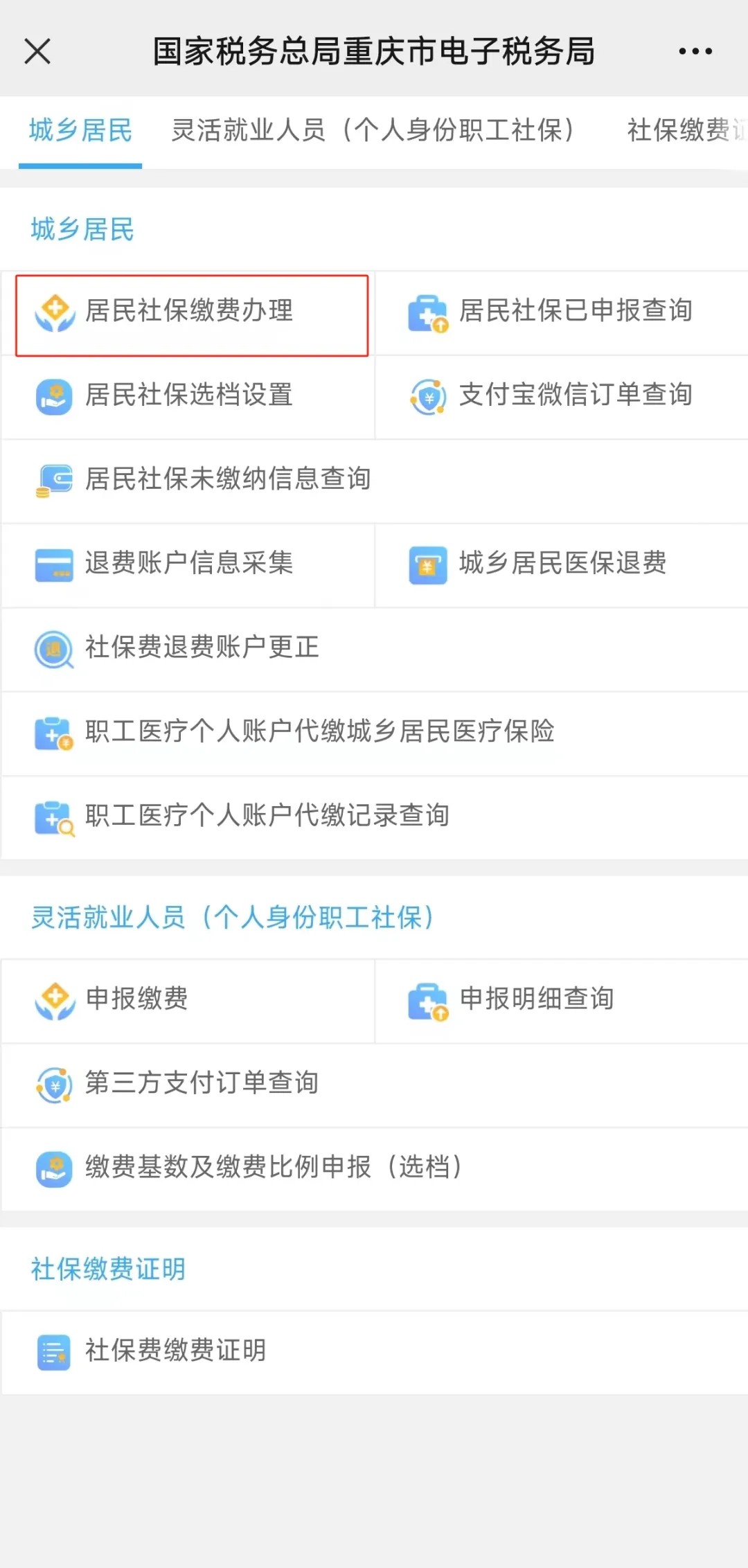Open 申报明细查询

[537, 999]
